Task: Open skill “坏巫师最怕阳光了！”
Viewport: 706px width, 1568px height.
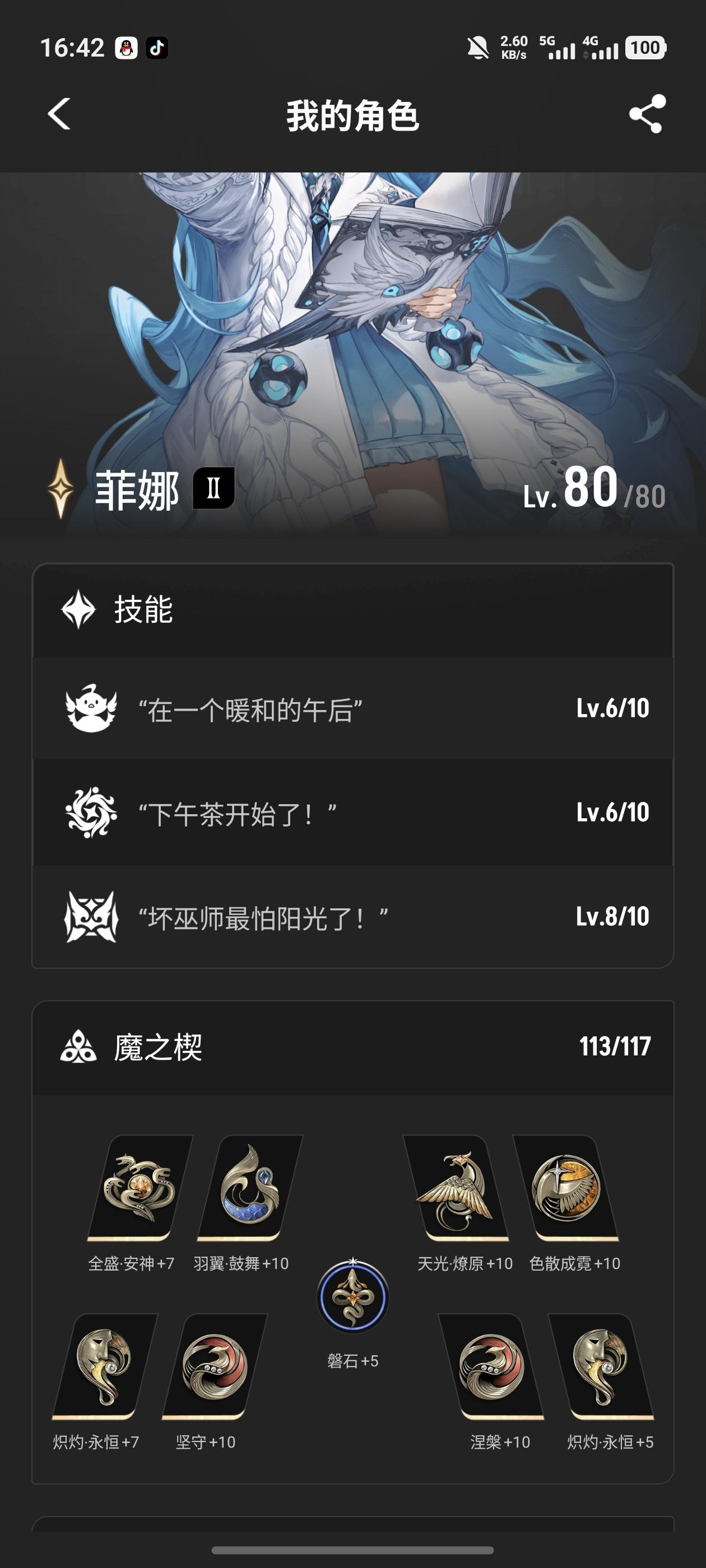Action: (x=352, y=917)
